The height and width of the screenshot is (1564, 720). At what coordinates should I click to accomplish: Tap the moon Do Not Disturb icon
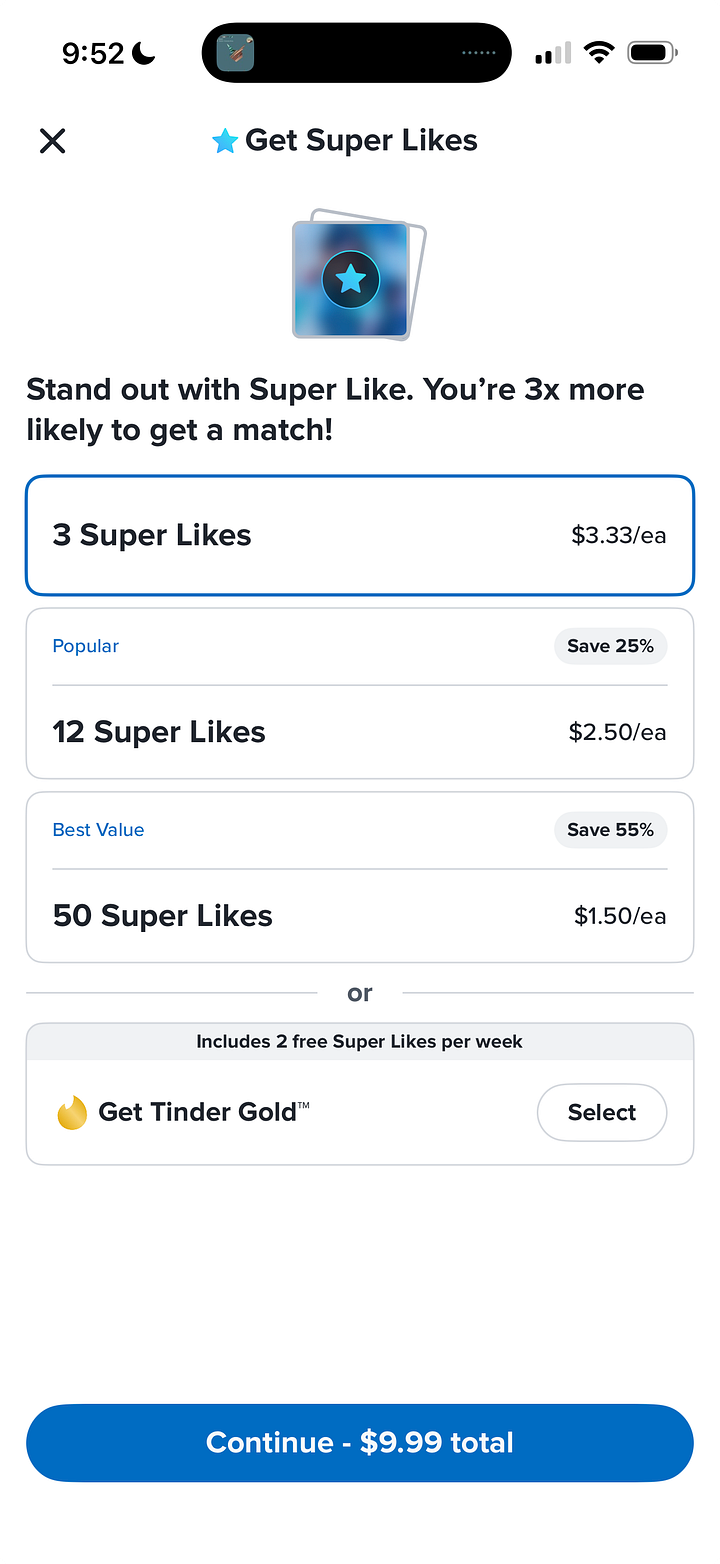click(143, 53)
